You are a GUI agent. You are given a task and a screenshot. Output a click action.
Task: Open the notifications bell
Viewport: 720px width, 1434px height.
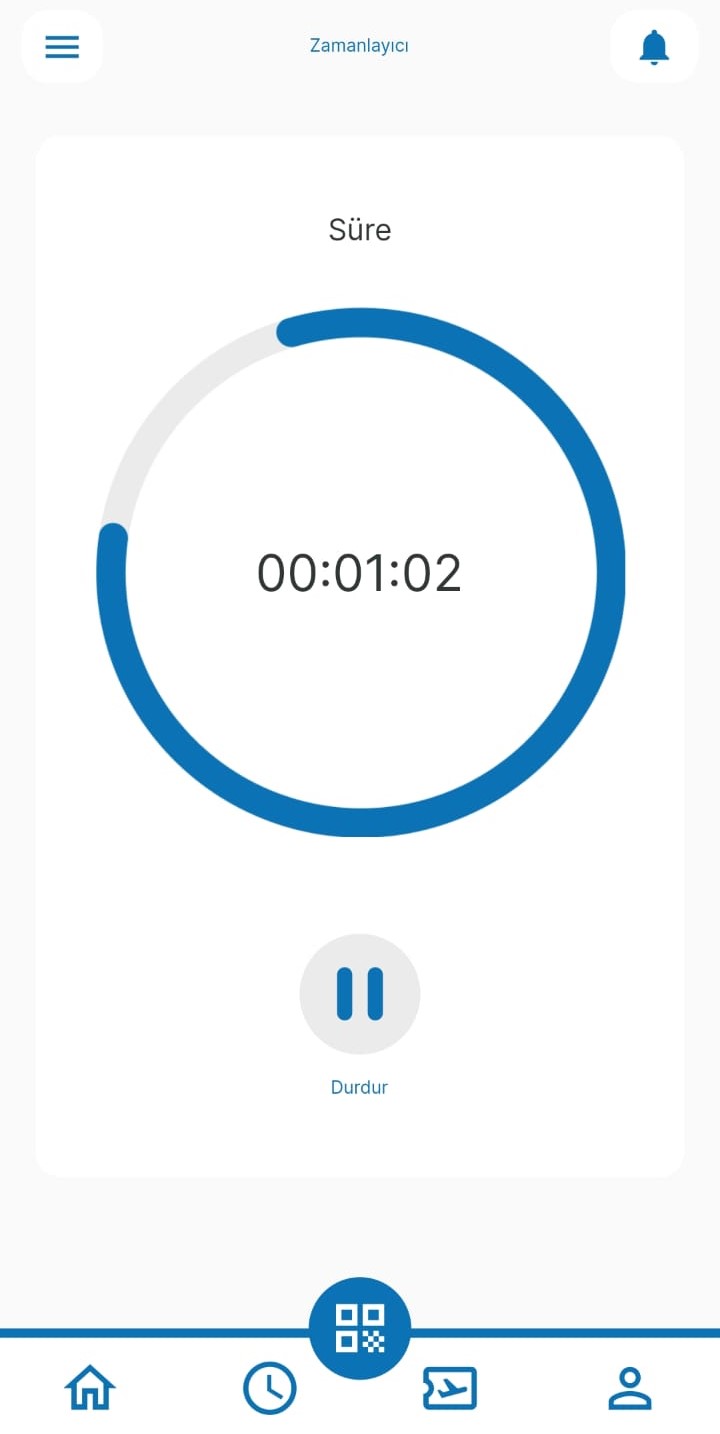[x=654, y=47]
